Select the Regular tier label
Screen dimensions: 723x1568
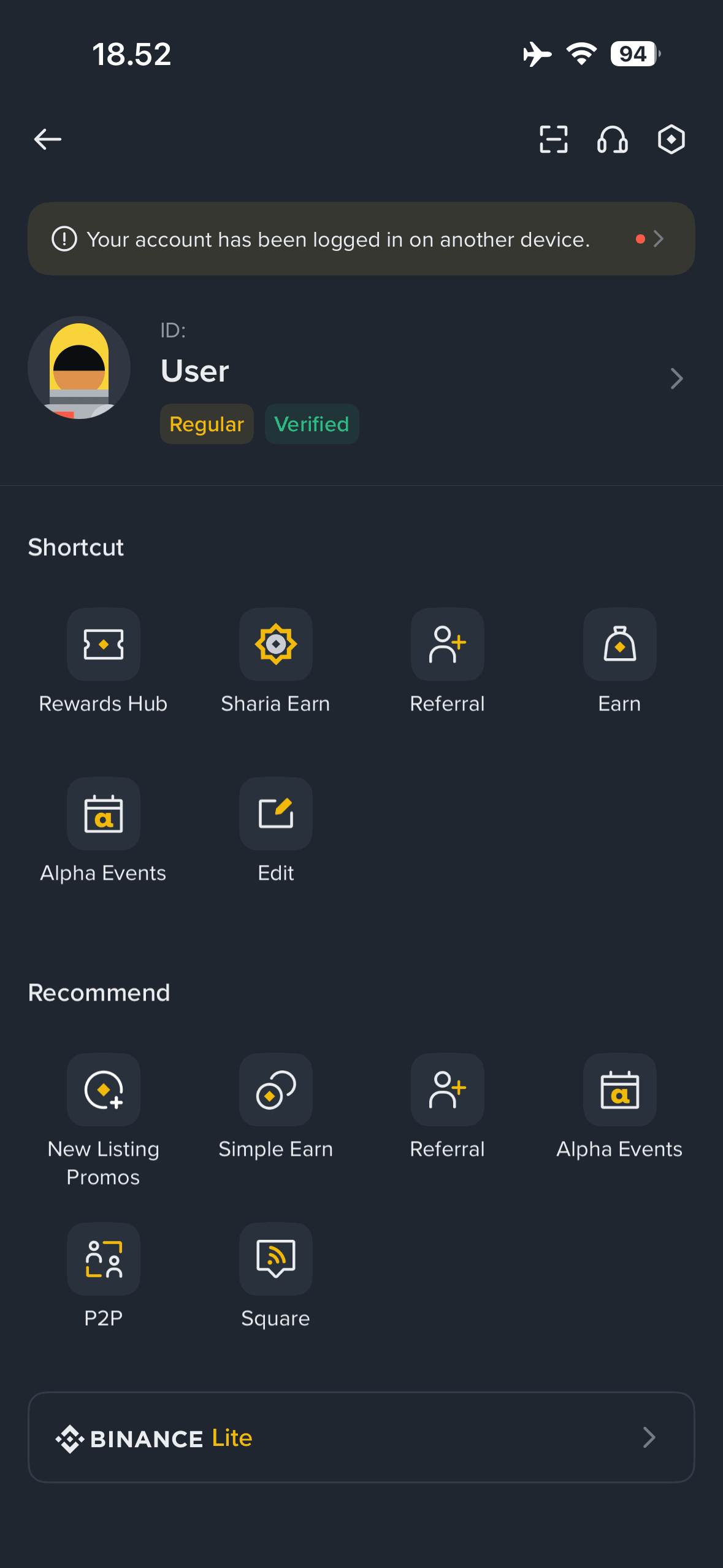(x=207, y=423)
